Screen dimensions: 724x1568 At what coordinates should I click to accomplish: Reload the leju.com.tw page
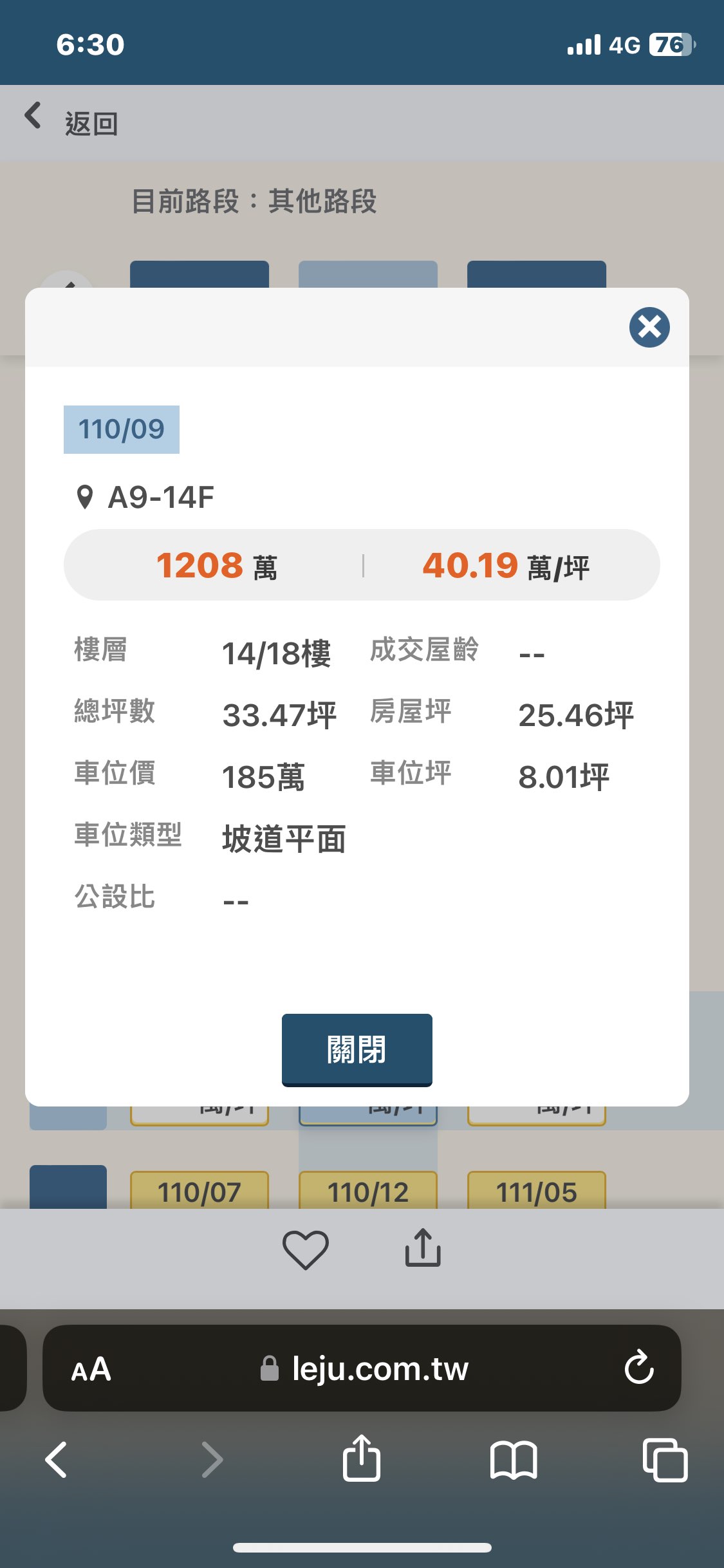coord(638,1367)
